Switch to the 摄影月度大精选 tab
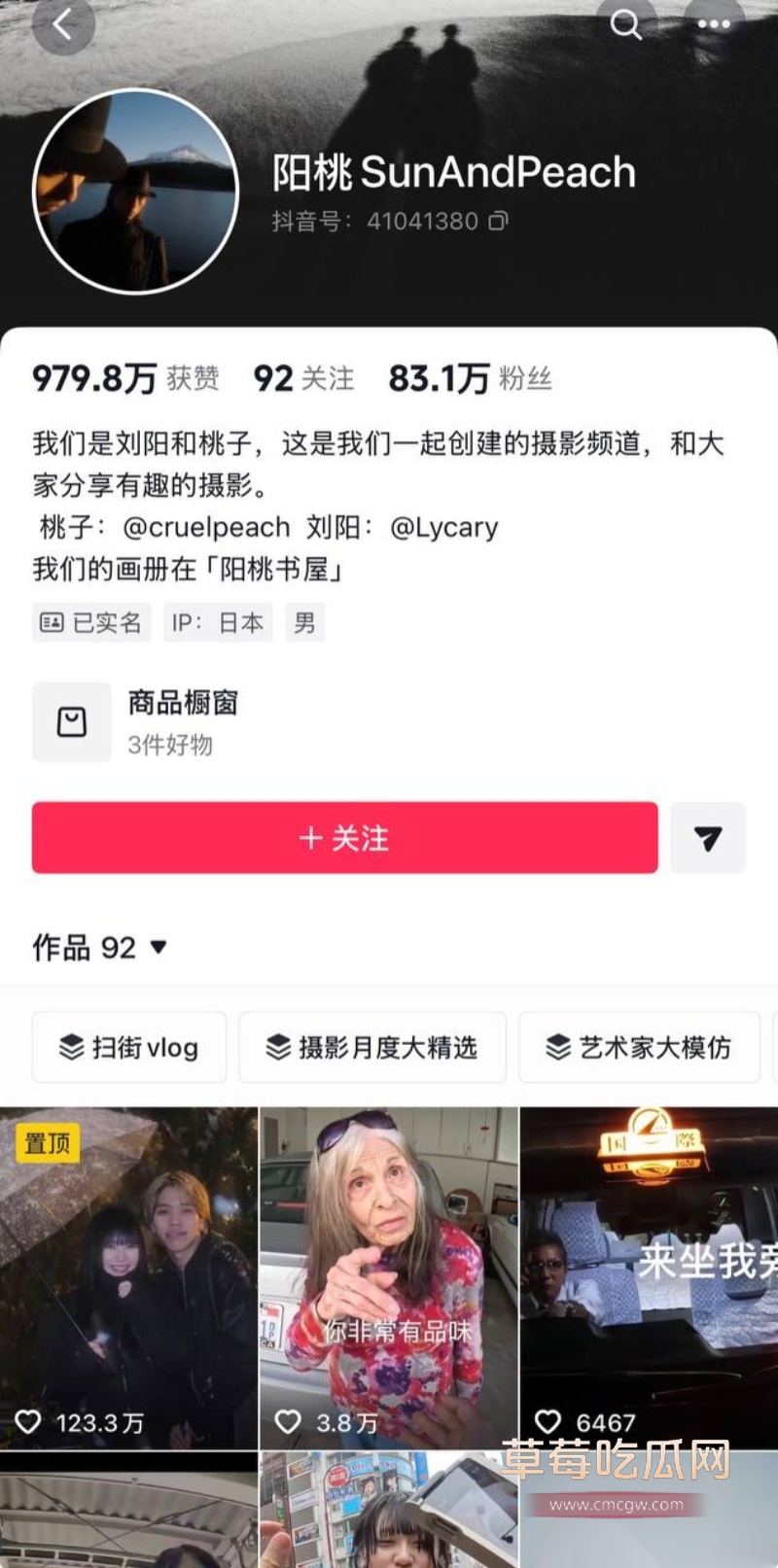 [372, 1048]
